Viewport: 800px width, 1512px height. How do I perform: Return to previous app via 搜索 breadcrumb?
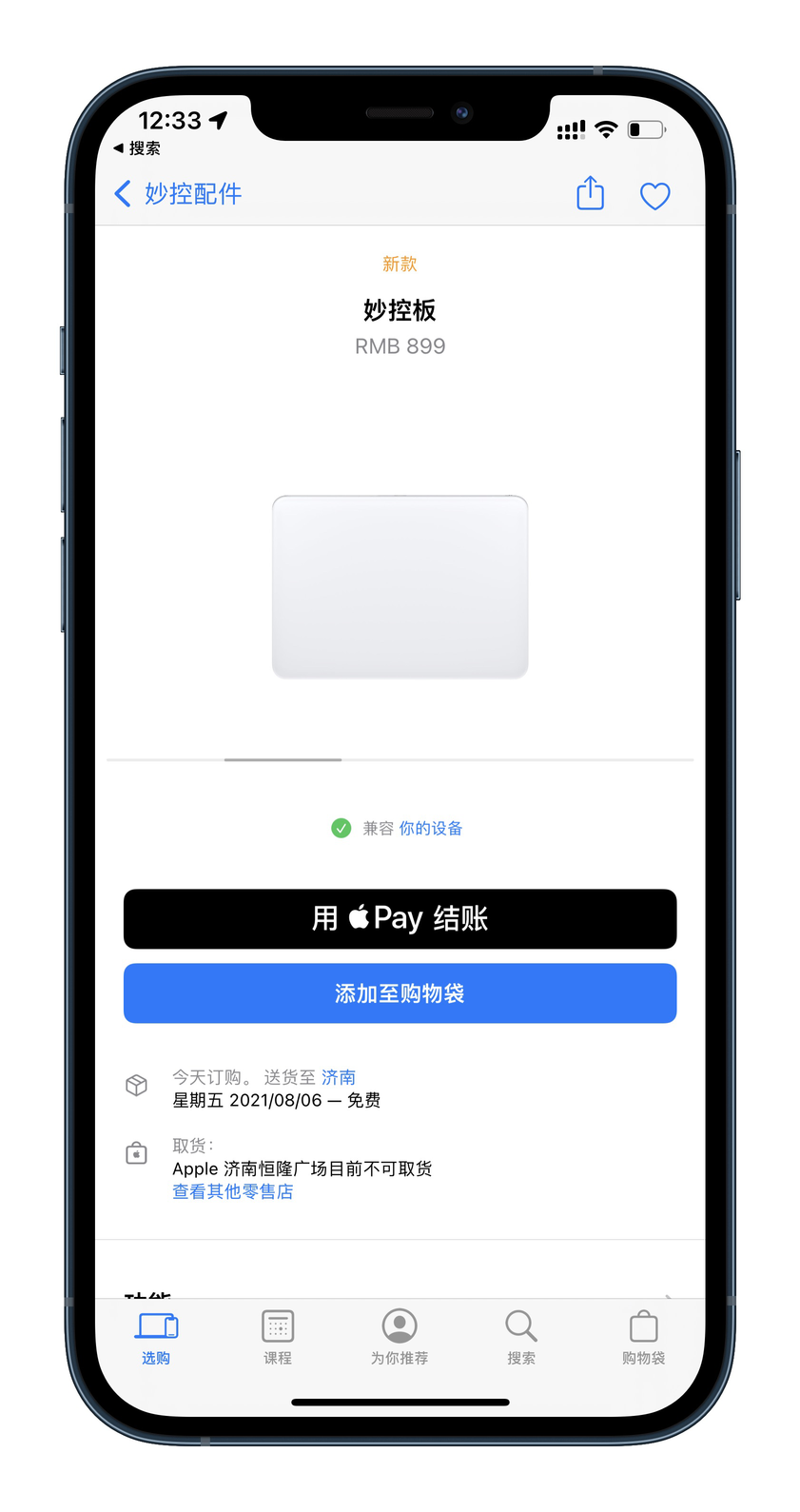[137, 148]
